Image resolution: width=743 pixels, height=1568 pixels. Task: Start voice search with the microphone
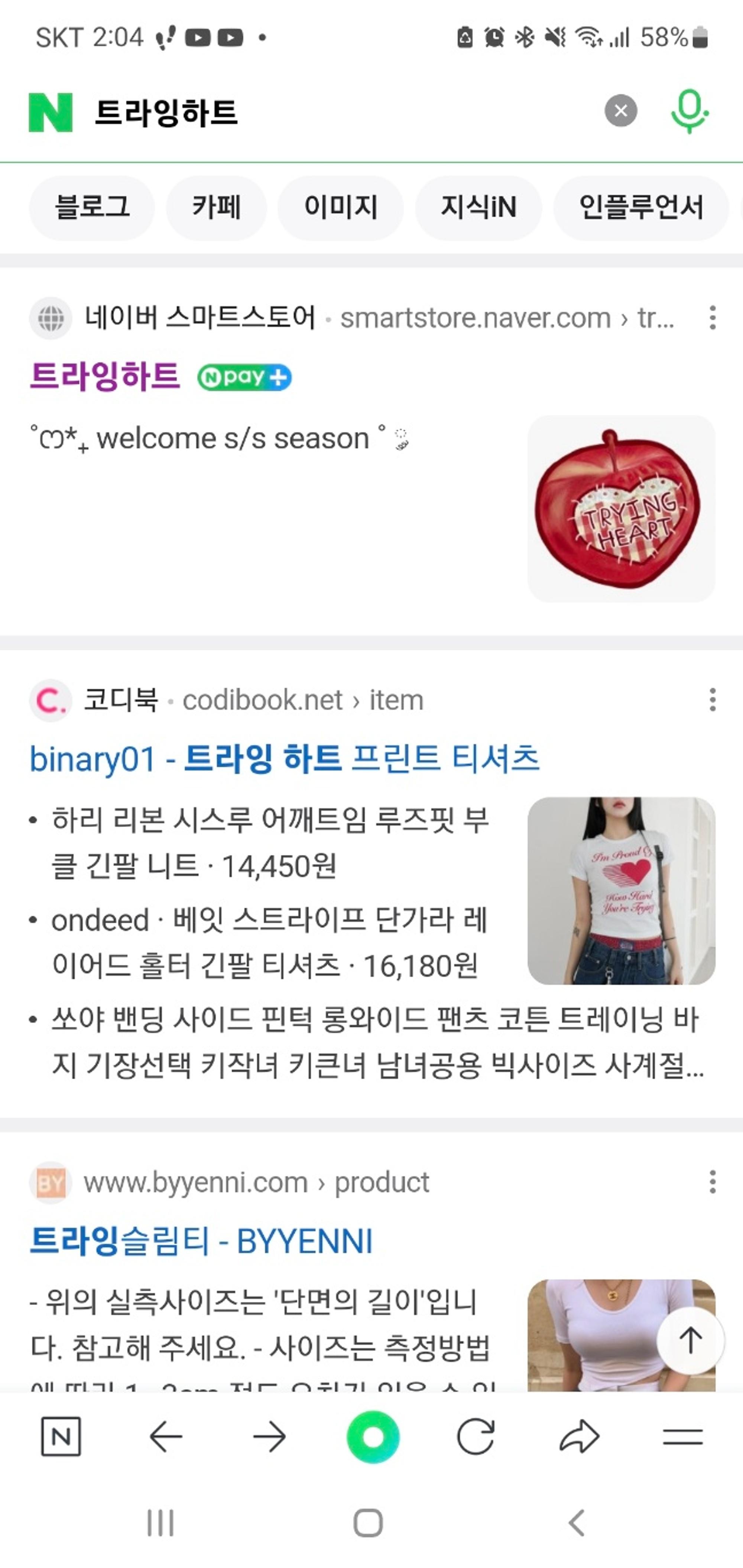point(689,111)
